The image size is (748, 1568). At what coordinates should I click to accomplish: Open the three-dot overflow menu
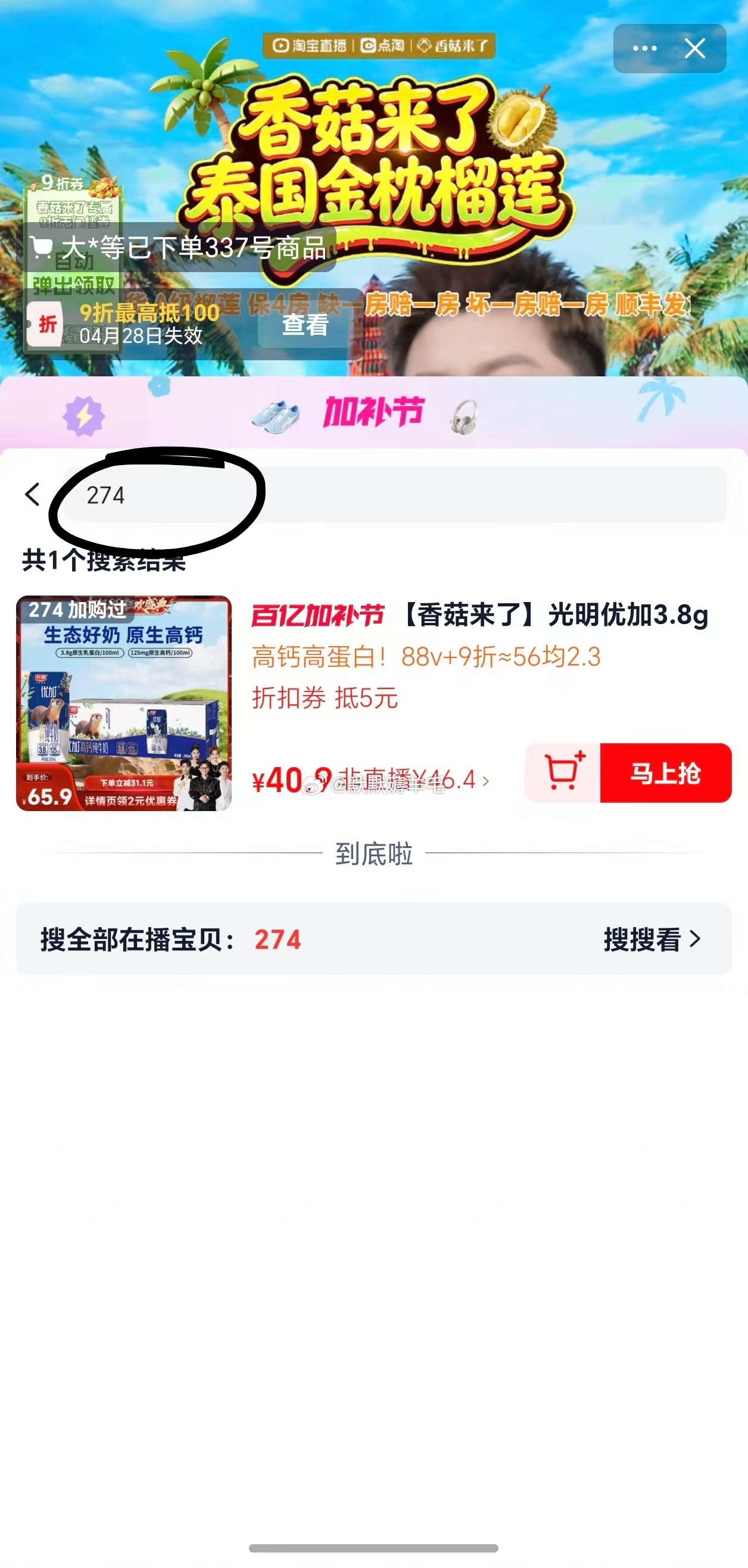click(x=644, y=49)
